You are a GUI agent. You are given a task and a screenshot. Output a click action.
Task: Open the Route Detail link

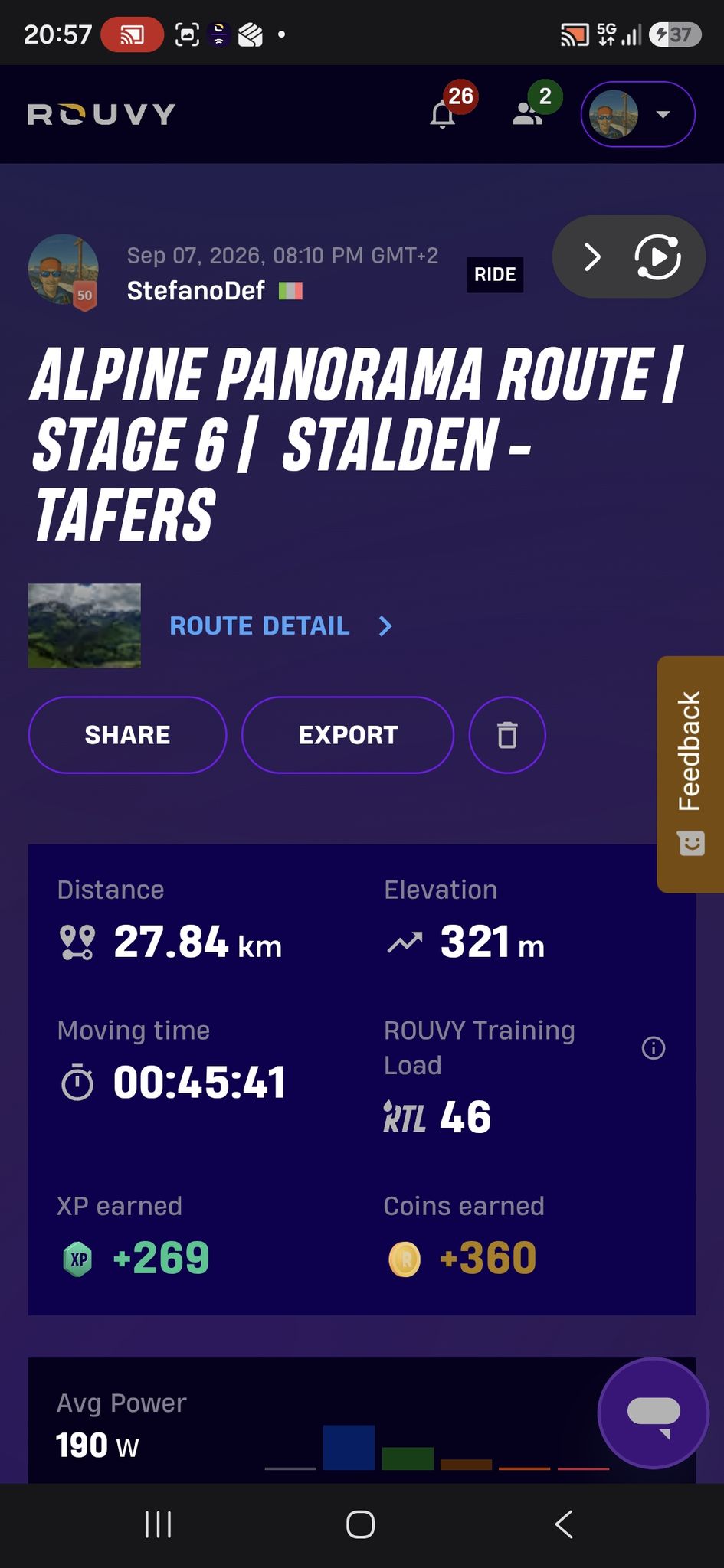coord(280,626)
